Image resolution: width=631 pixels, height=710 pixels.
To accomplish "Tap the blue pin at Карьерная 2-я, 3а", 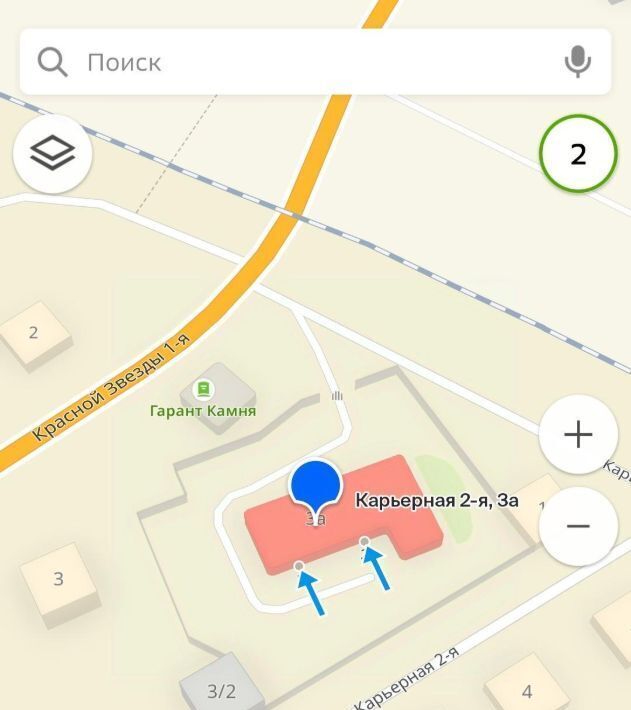I will click(316, 484).
